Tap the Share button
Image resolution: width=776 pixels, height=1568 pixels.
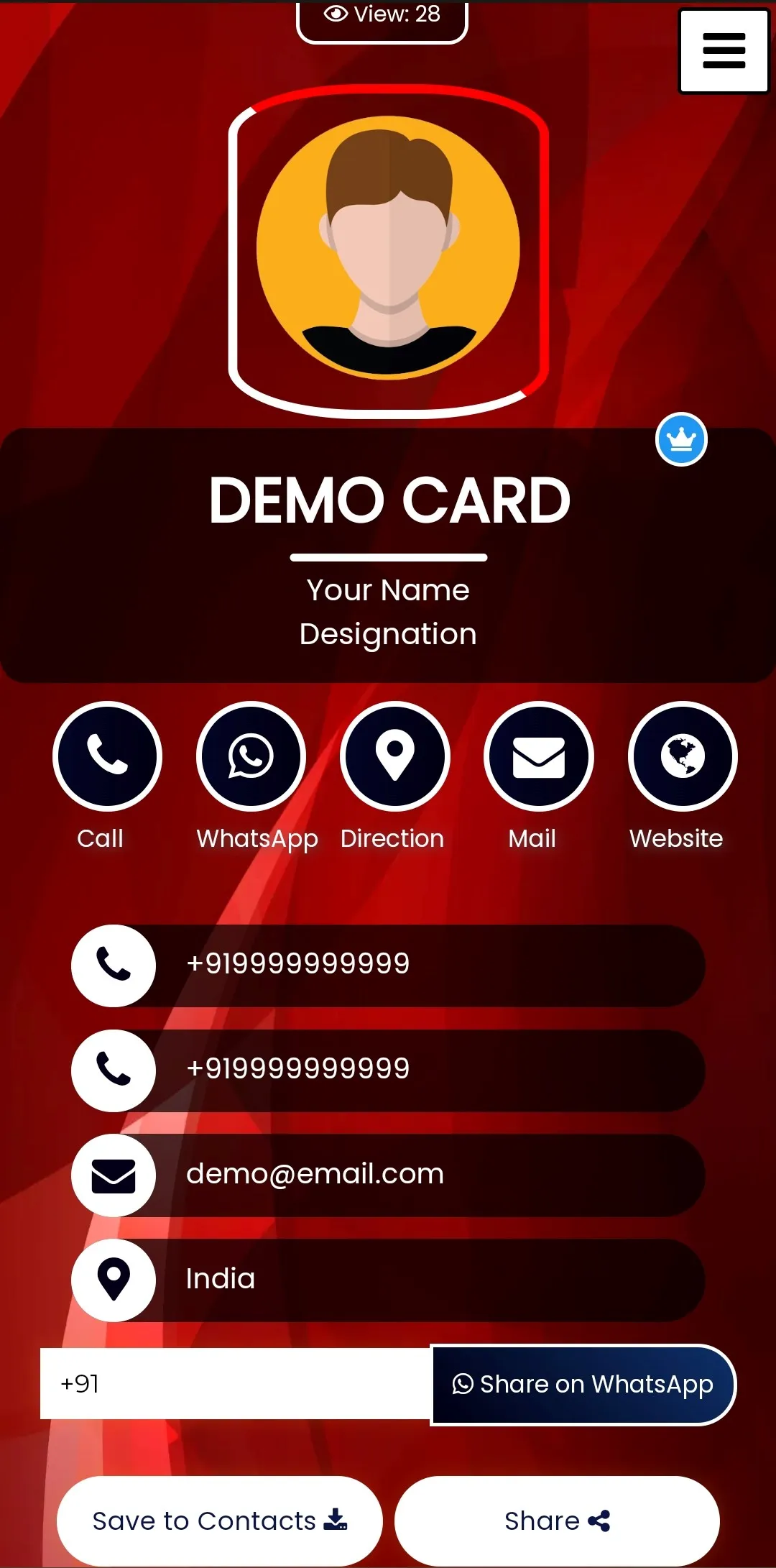557,1521
